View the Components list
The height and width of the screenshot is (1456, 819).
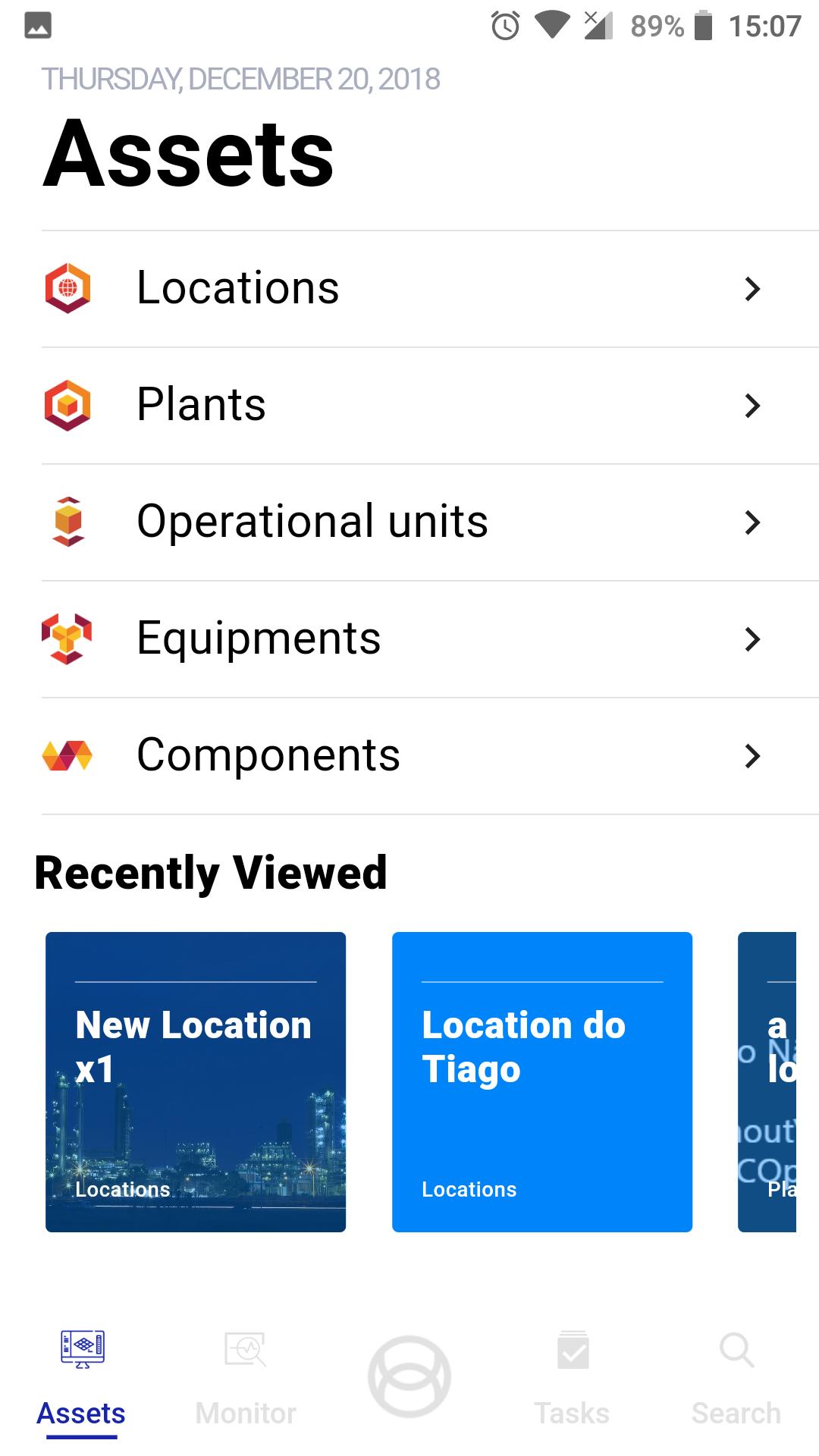click(x=409, y=756)
